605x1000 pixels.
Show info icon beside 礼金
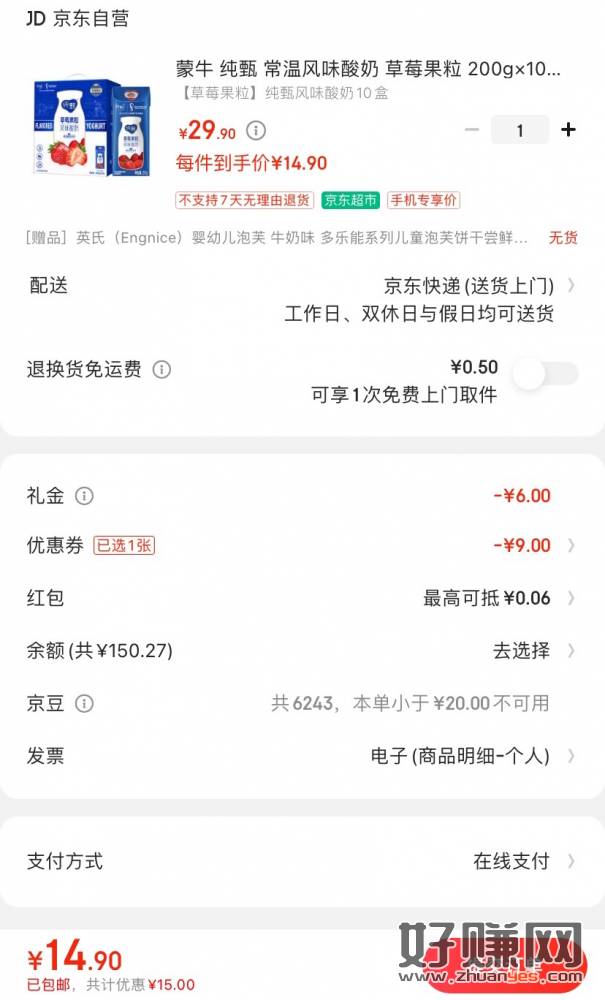(85, 496)
